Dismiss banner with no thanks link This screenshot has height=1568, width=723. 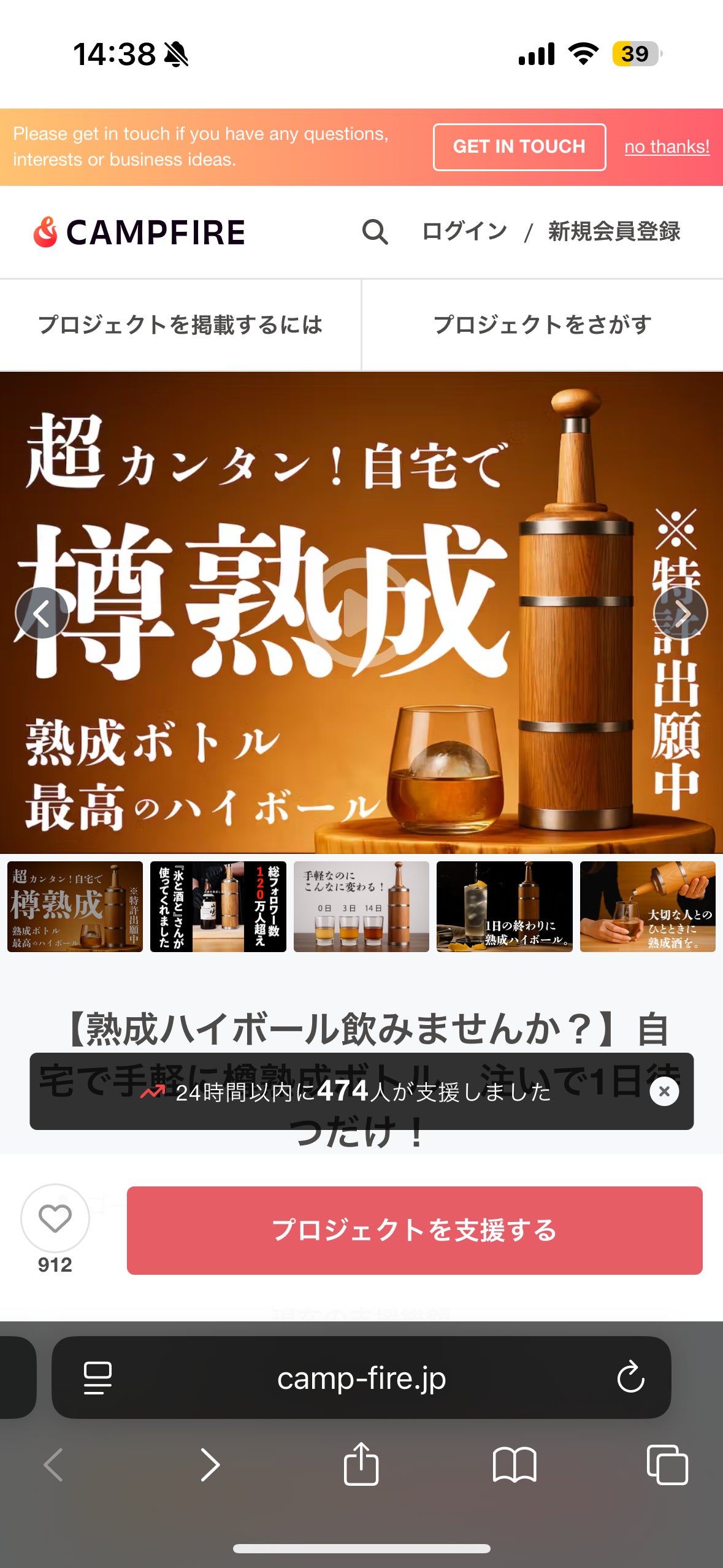pos(667,147)
